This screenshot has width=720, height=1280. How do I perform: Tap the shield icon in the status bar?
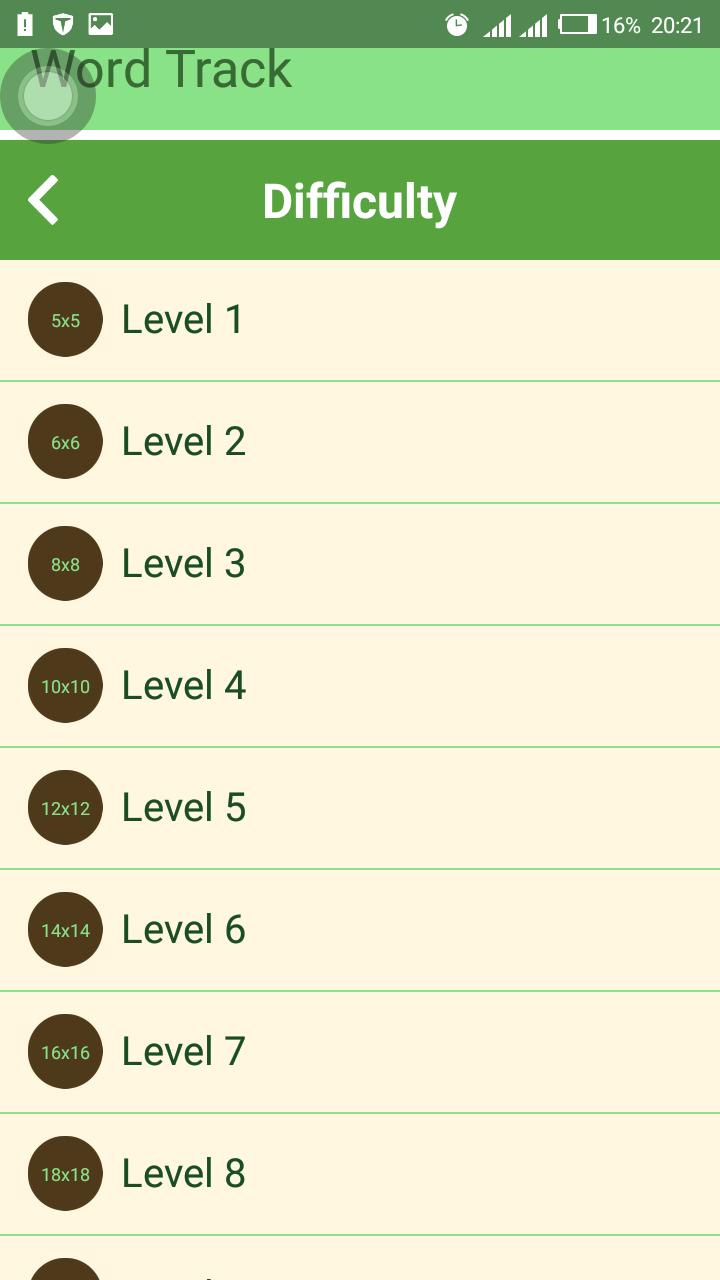[60, 22]
